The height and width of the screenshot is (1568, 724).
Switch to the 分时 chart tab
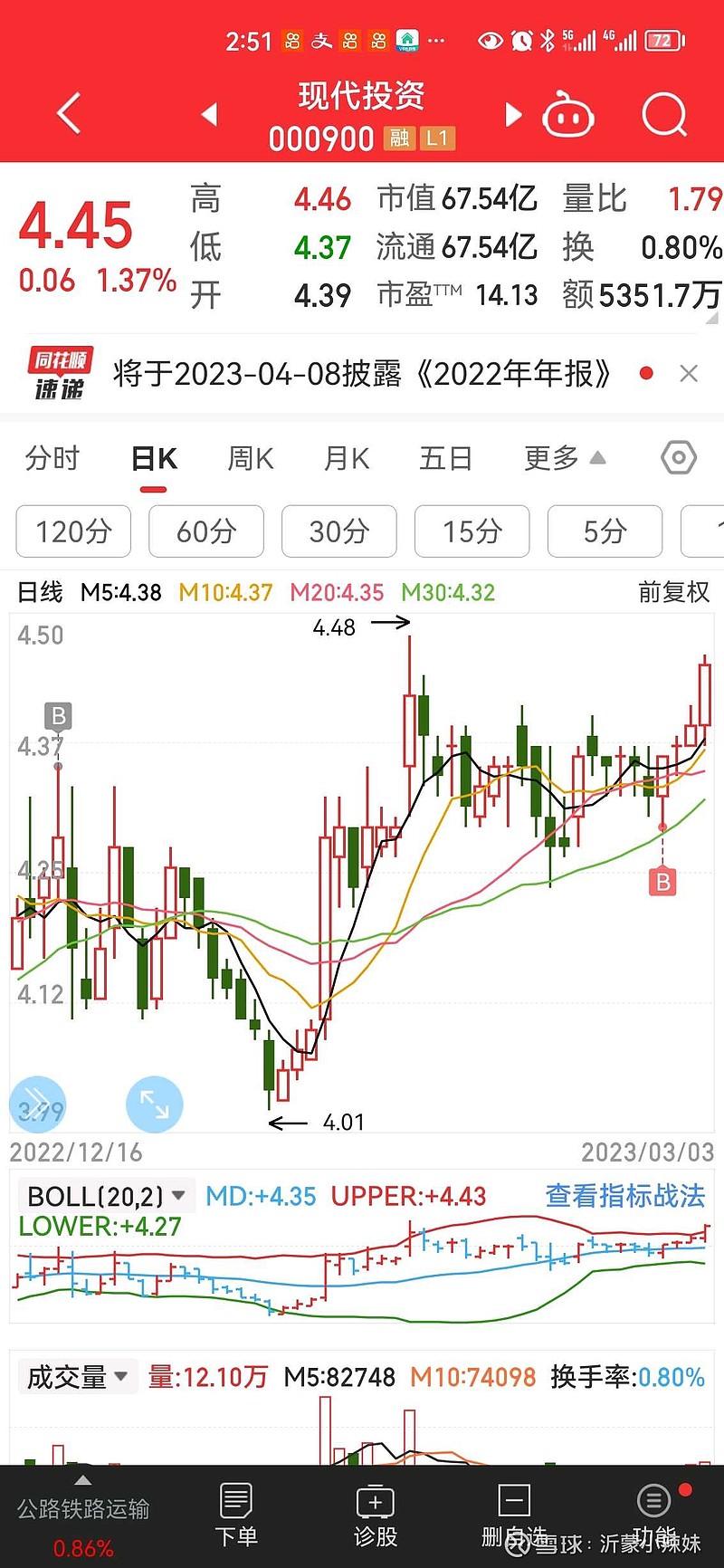[52, 459]
